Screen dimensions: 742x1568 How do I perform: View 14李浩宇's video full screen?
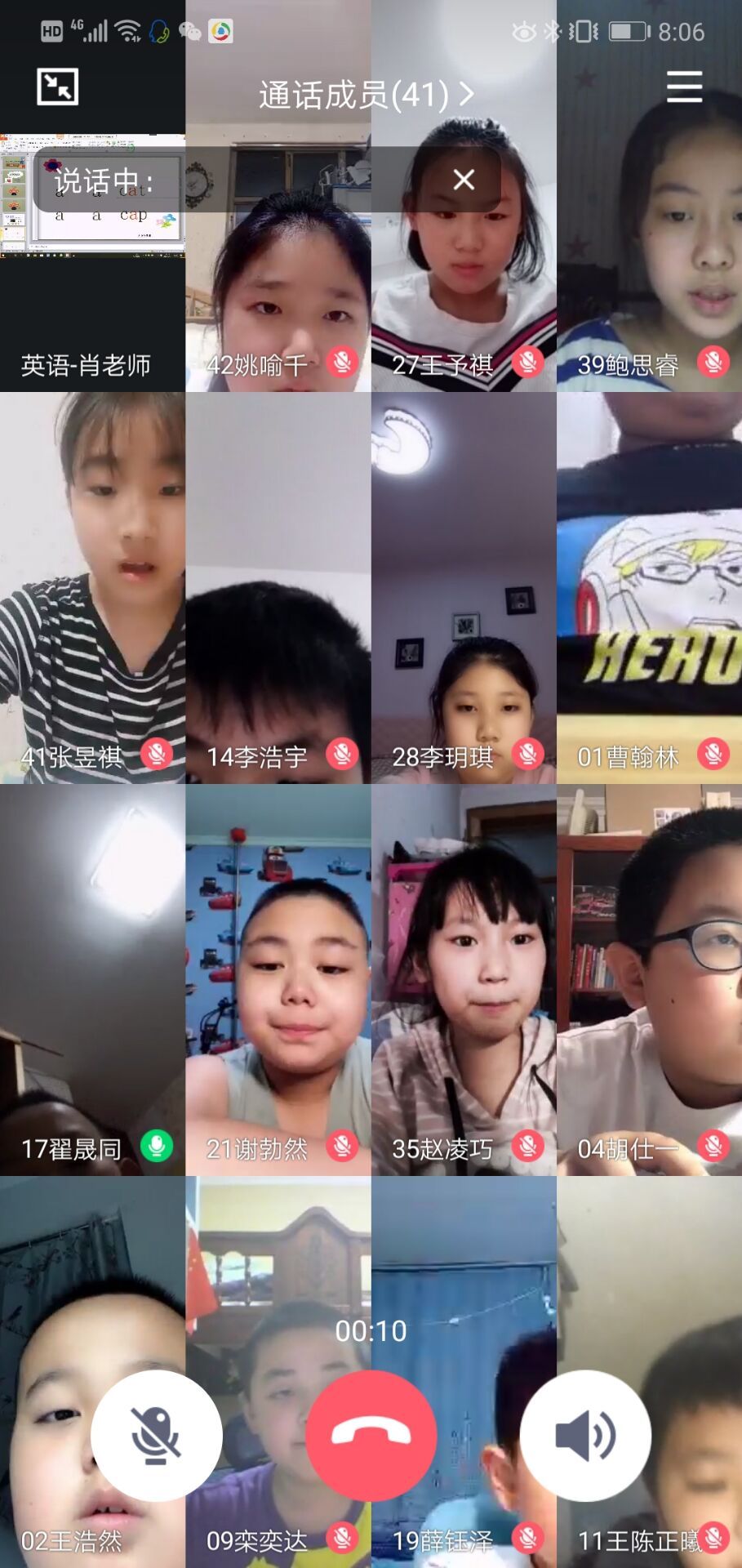click(x=278, y=588)
